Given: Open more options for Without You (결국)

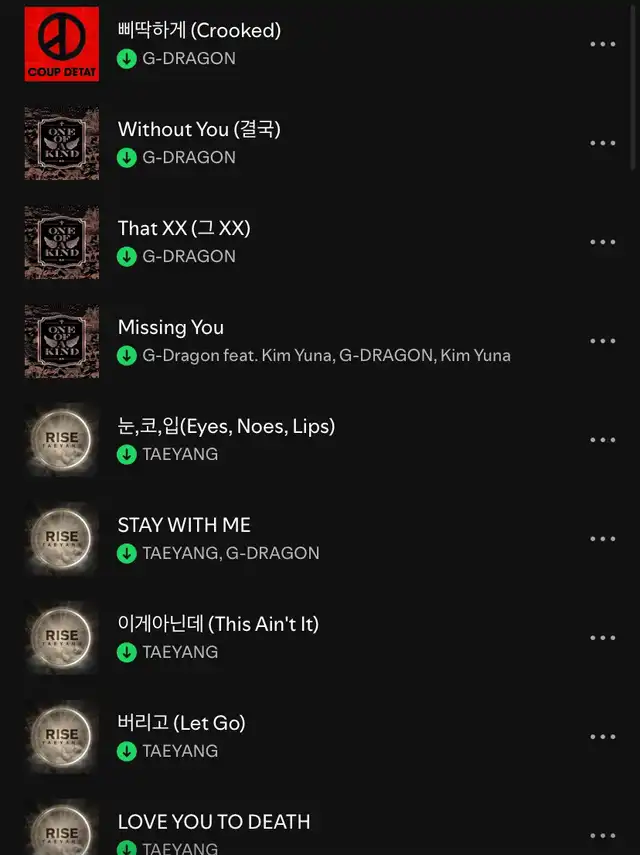Looking at the screenshot, I should 602,143.
